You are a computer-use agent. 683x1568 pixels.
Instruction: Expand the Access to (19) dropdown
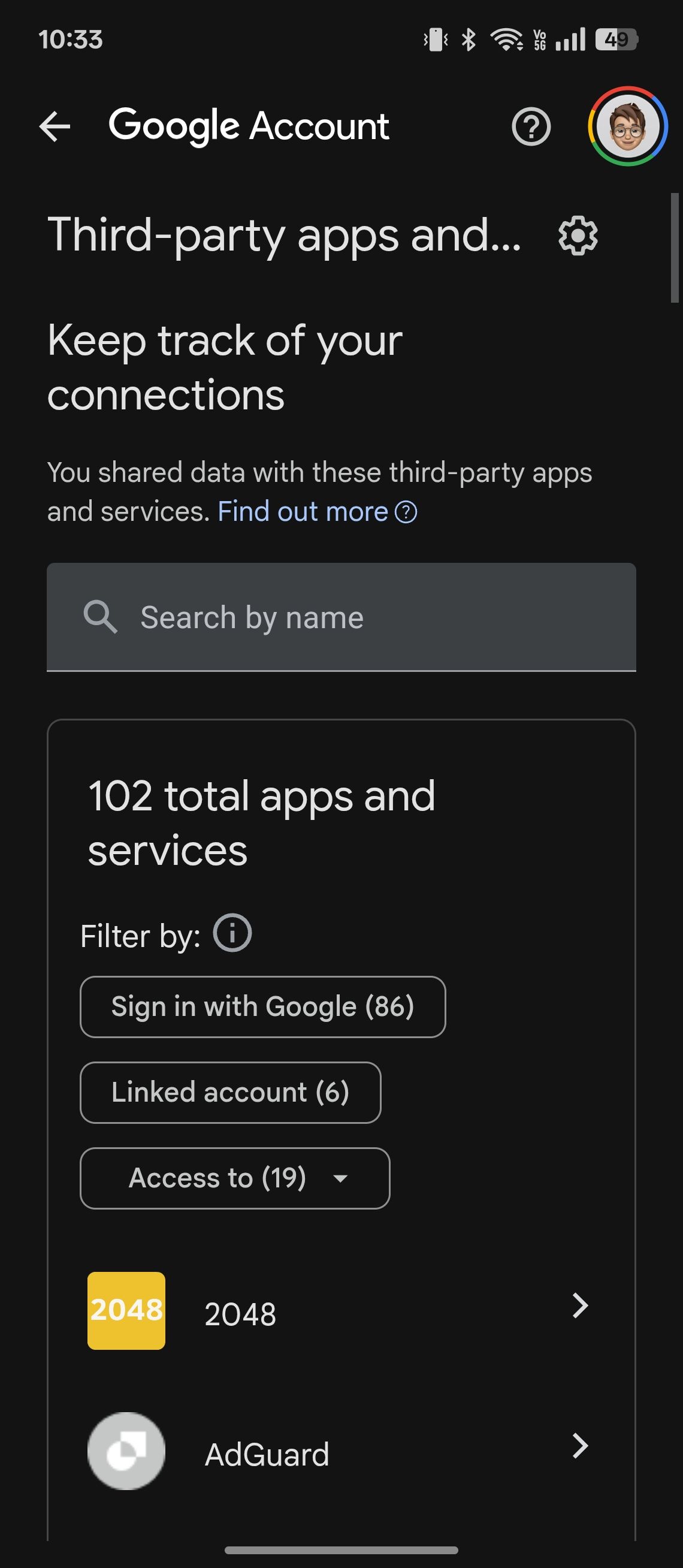coord(340,1178)
